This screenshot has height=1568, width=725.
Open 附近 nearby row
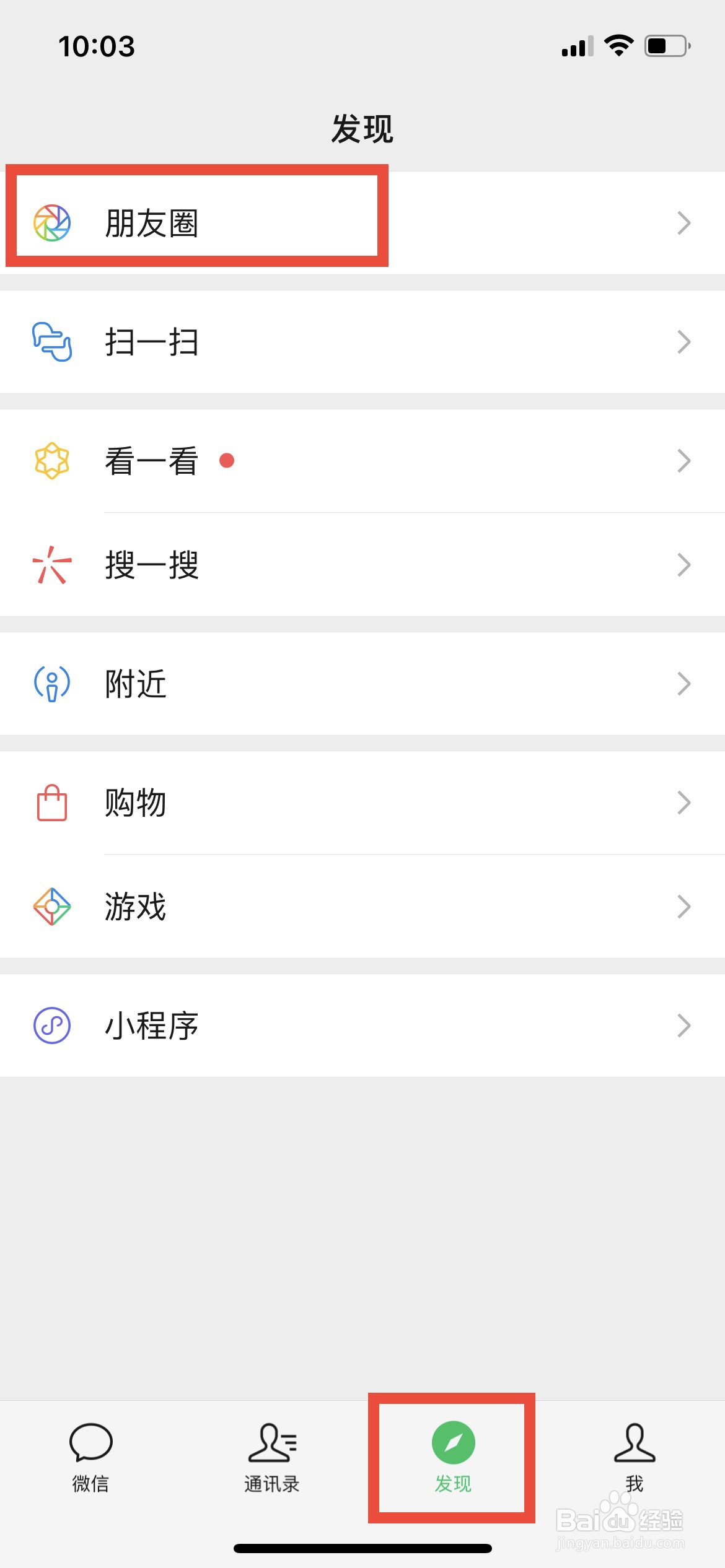click(362, 684)
